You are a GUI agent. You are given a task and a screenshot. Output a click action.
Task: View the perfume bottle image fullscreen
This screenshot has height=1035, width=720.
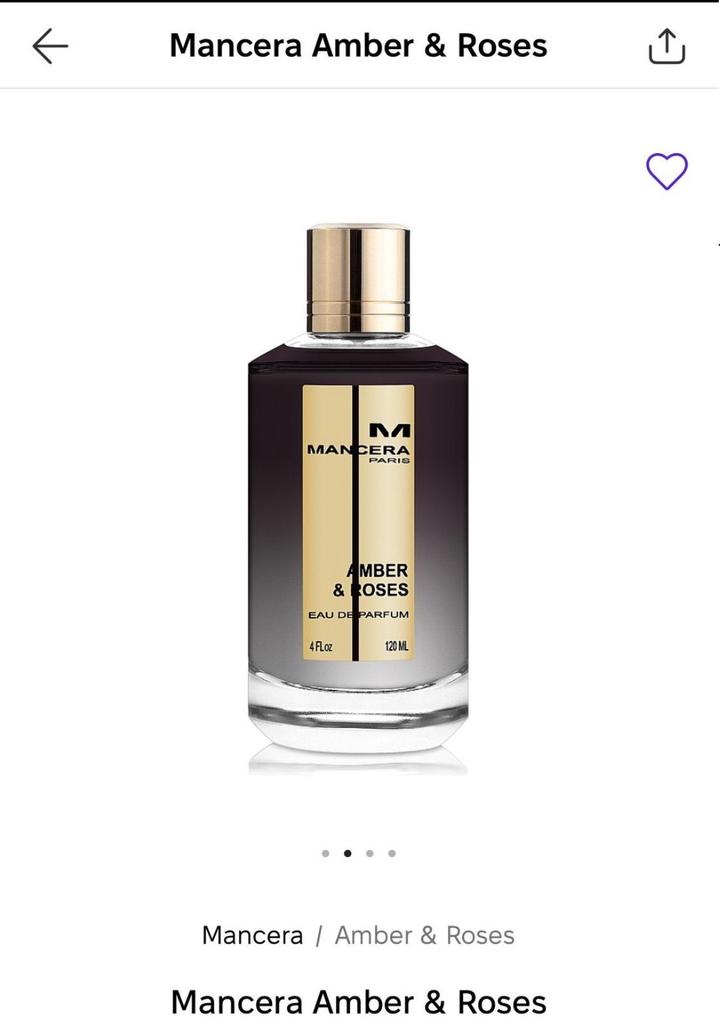[x=358, y=500]
